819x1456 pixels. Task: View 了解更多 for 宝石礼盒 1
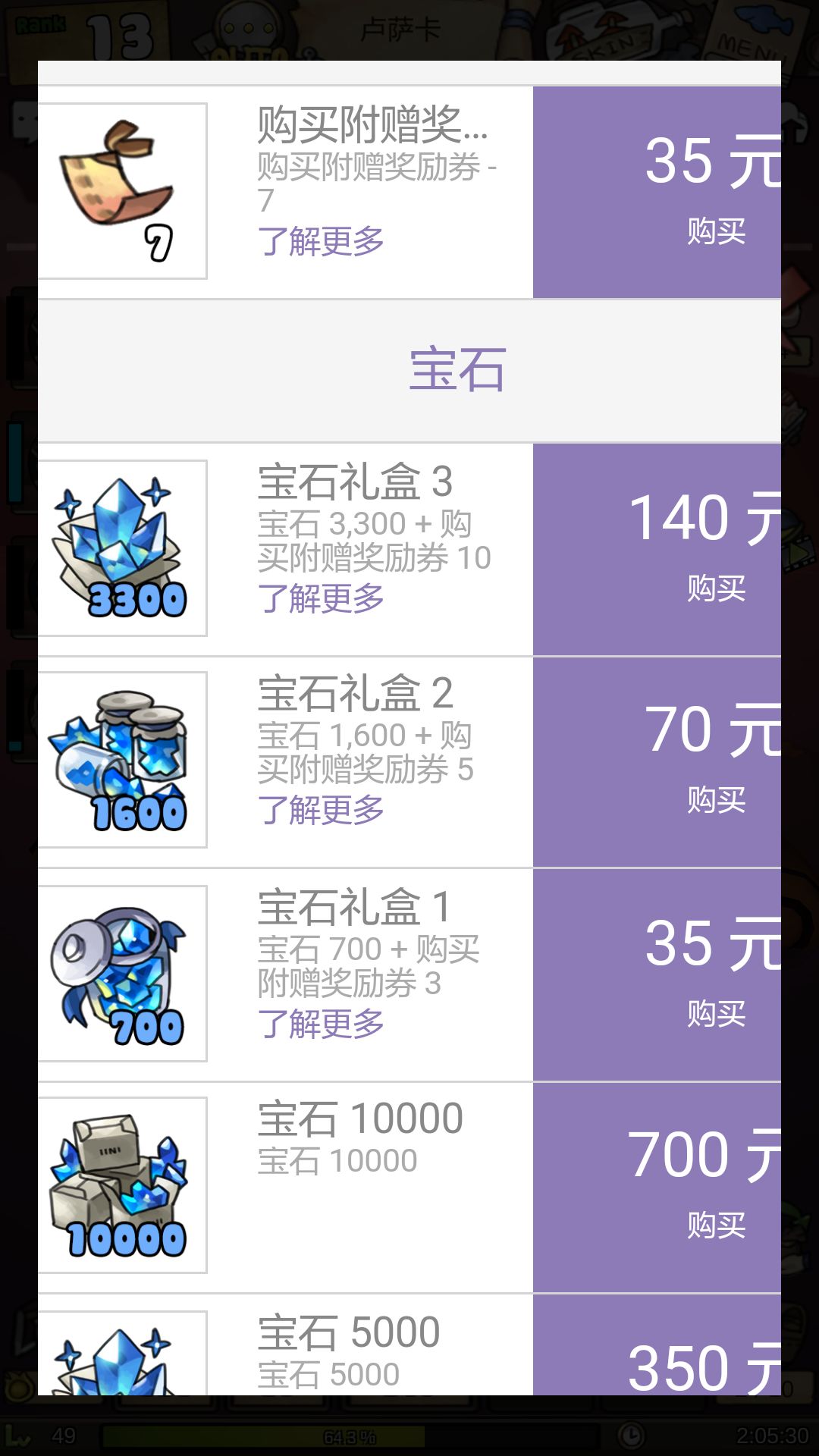click(321, 1025)
